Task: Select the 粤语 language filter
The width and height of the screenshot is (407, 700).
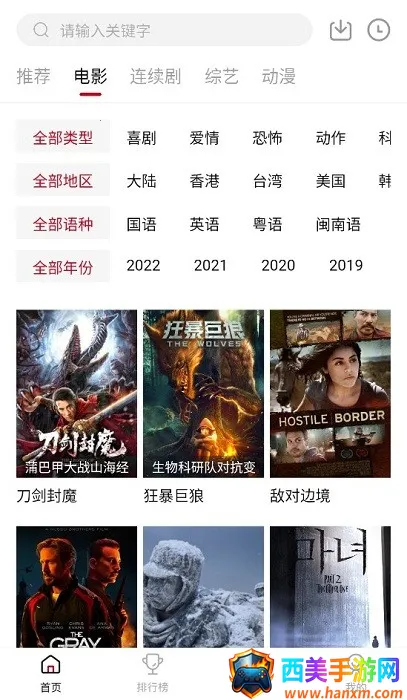Action: pos(267,224)
